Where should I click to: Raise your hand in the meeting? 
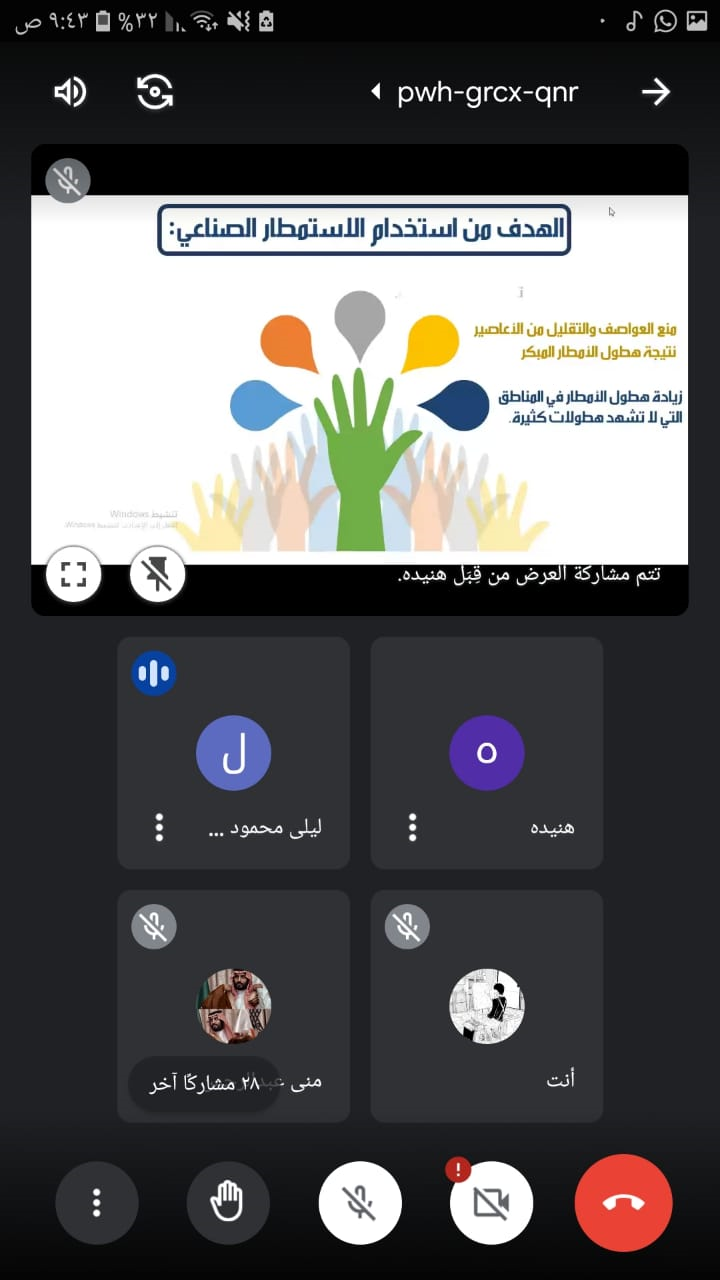(228, 1202)
